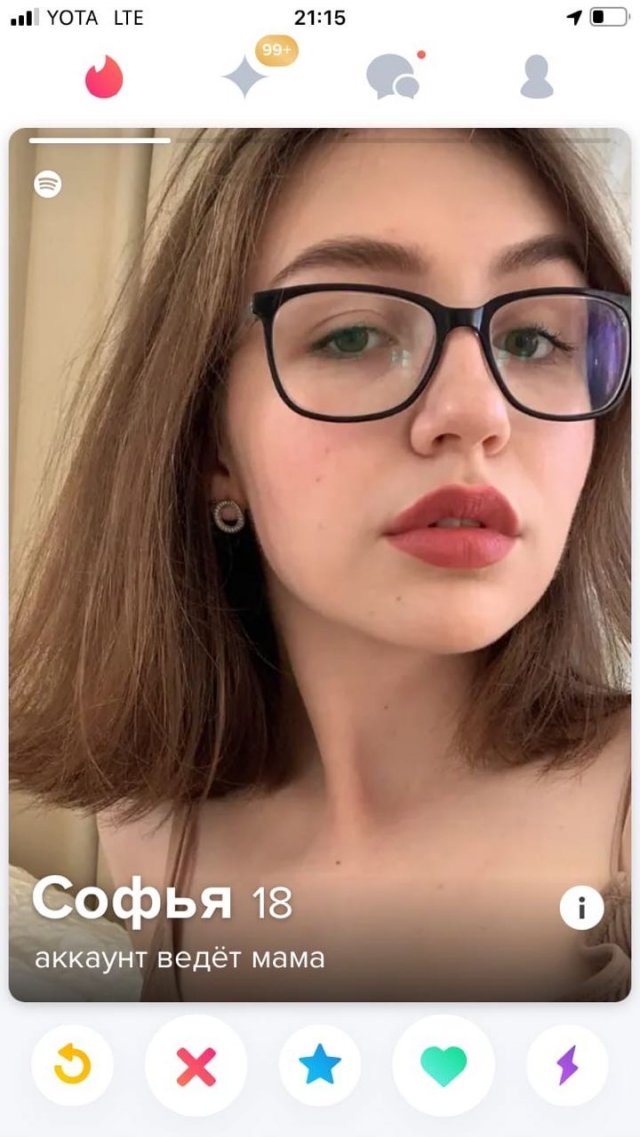Screen dimensions: 640x1137
Task: Go to my profile tab
Action: click(536, 77)
